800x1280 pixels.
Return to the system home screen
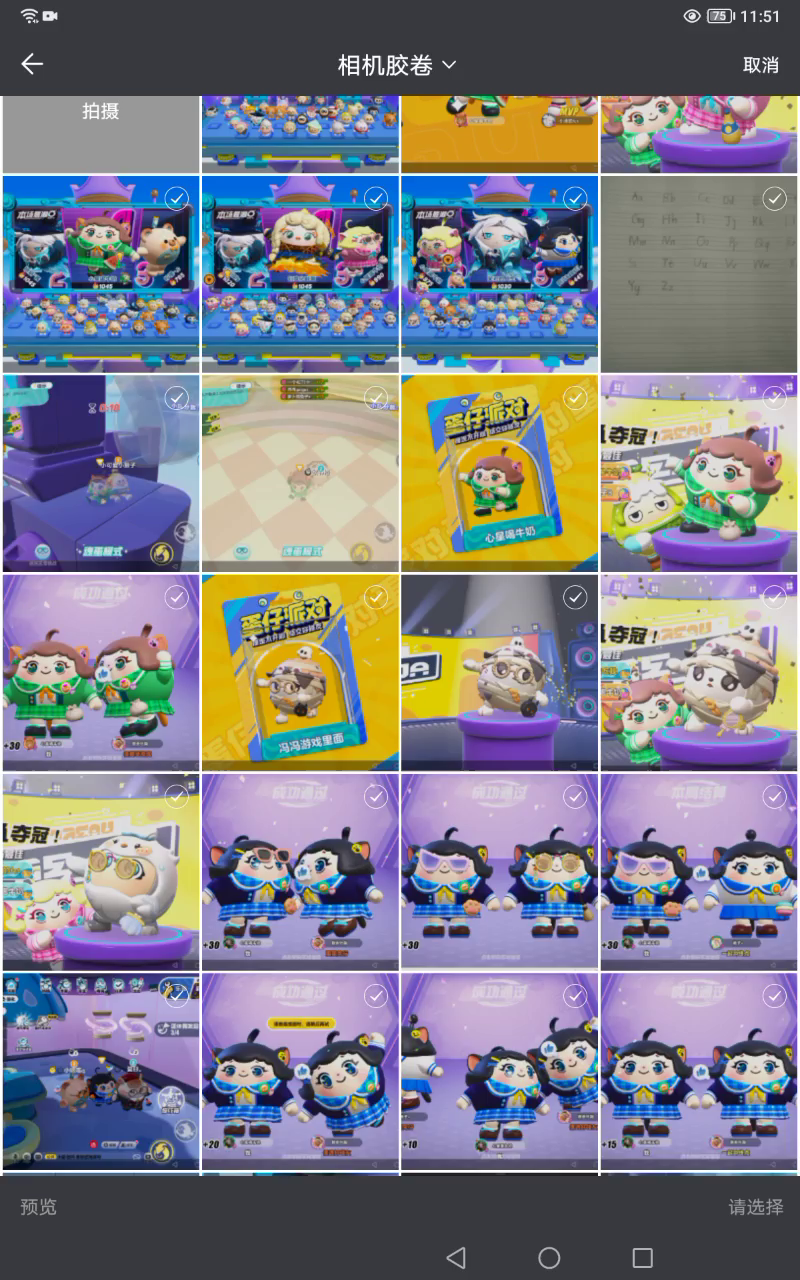[x=549, y=1257]
